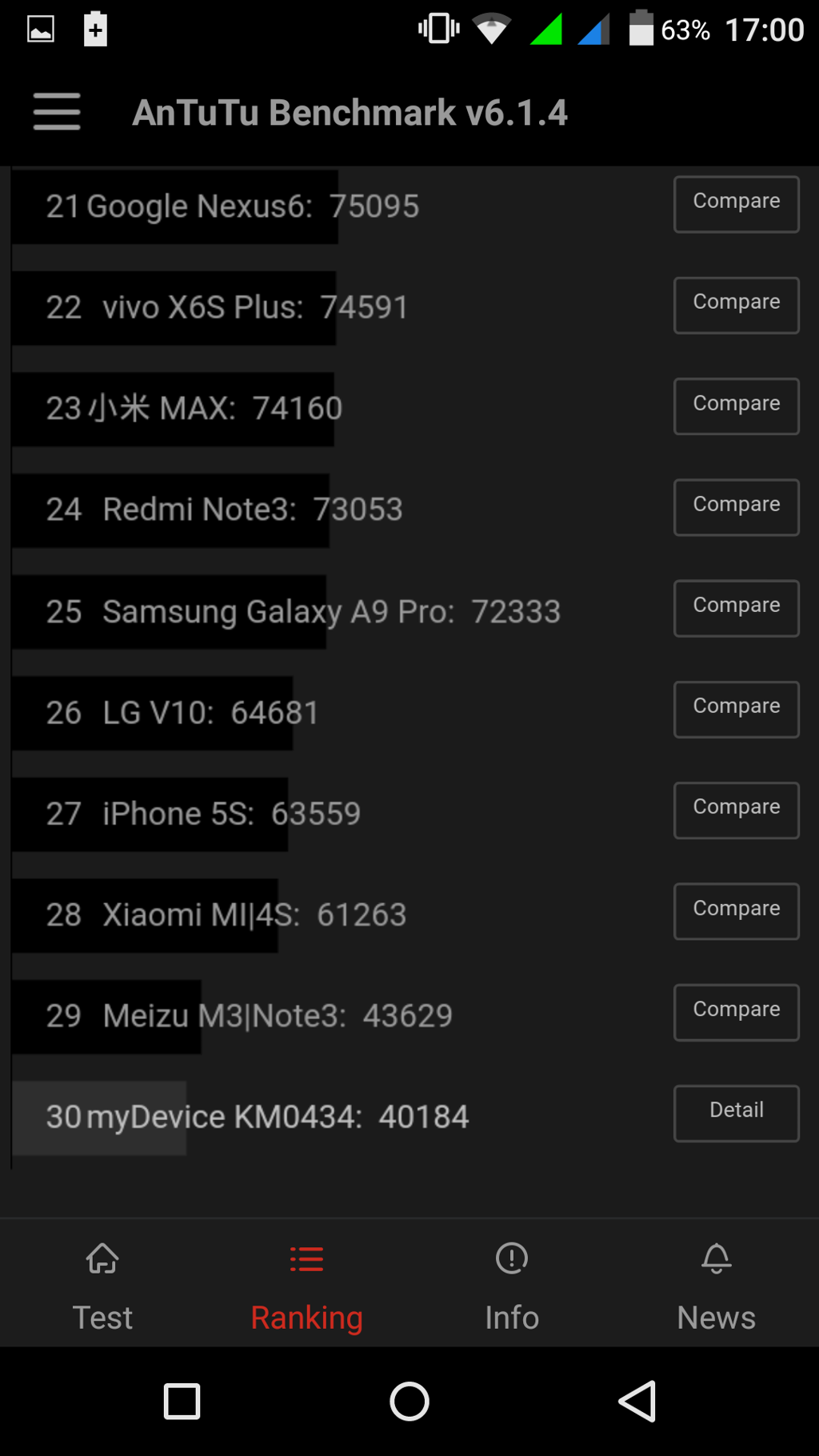The height and width of the screenshot is (1456, 819).
Task: Compare with Xiaomi MI|4S
Action: click(736, 910)
